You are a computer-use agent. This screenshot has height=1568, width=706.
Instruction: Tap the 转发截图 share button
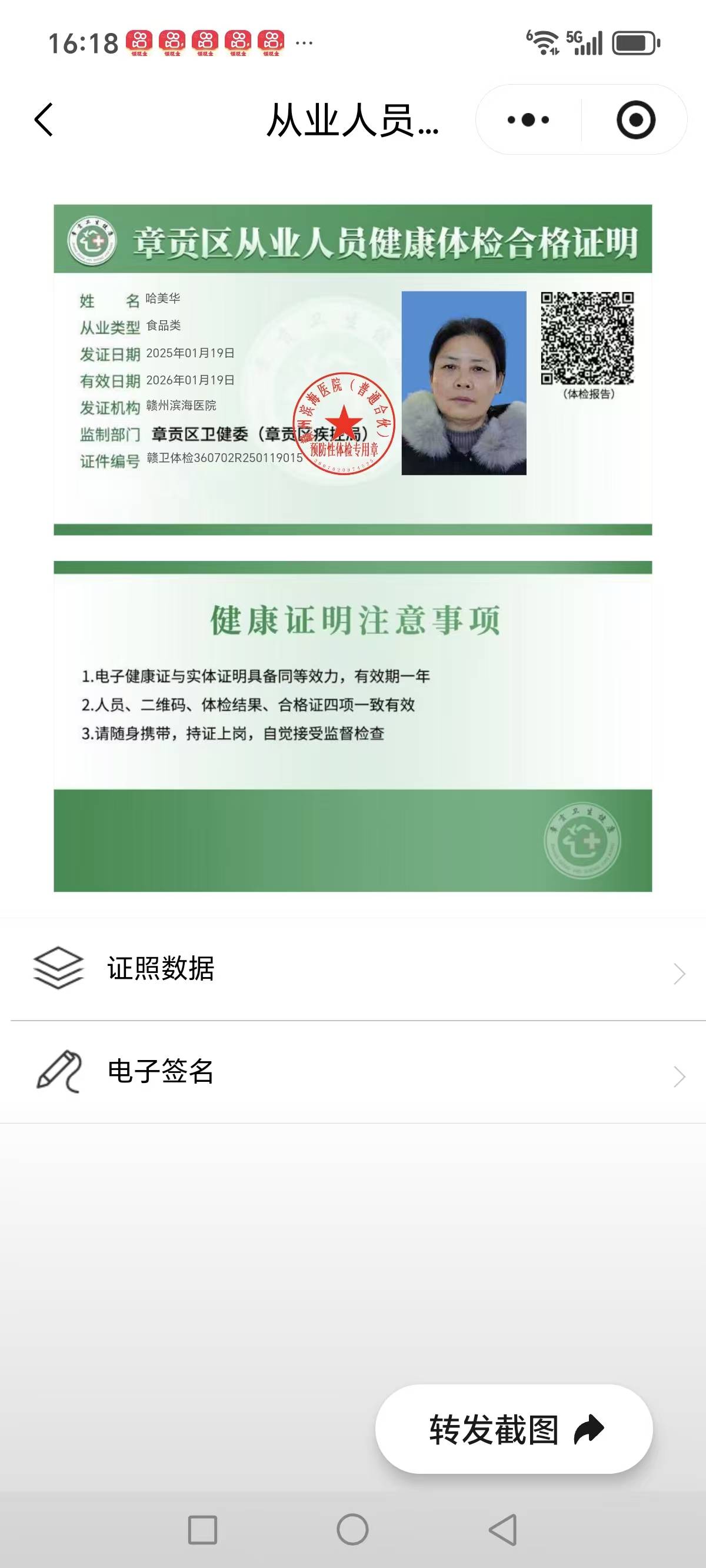point(514,1430)
